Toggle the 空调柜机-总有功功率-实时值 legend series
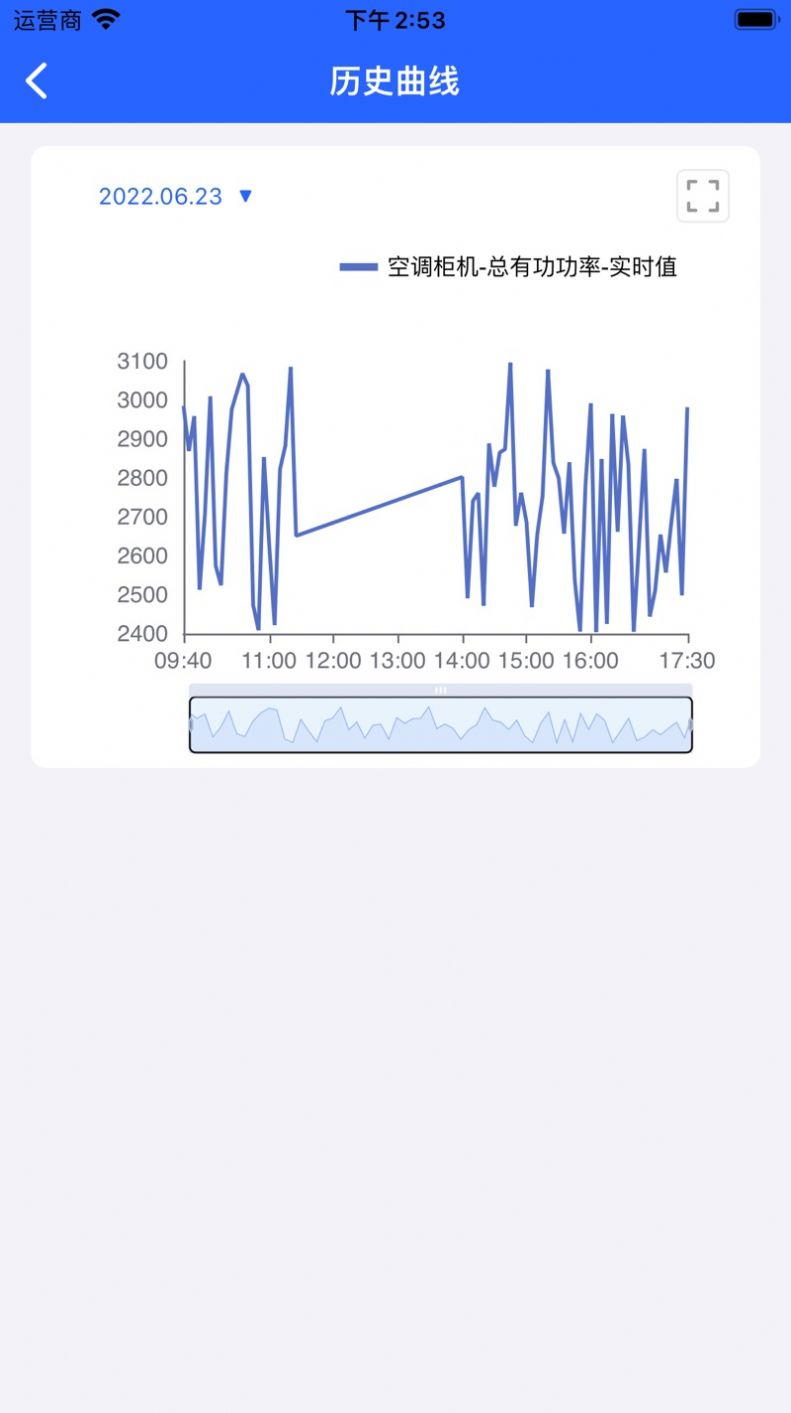 [x=509, y=267]
